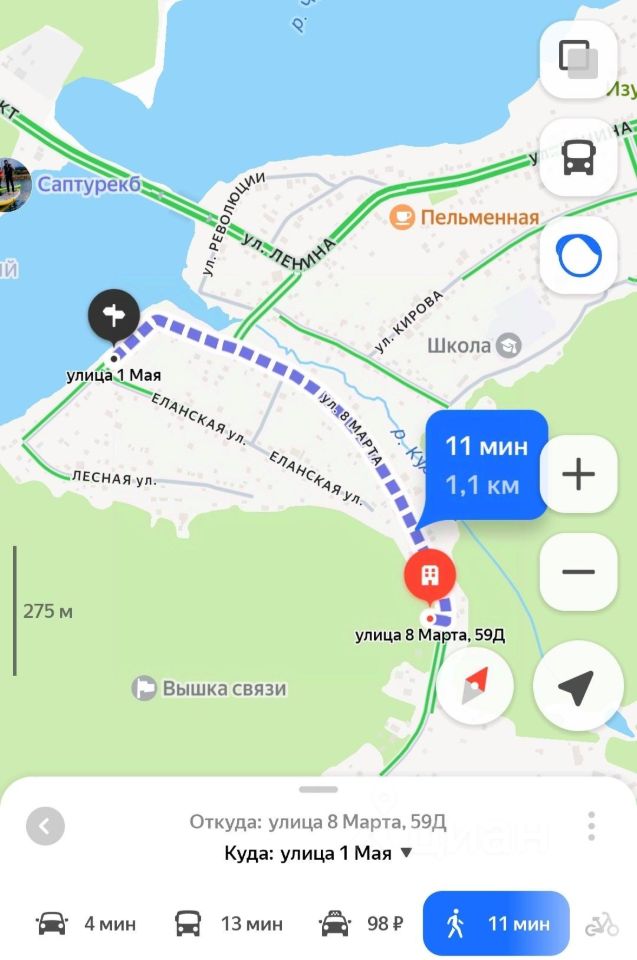Image resolution: width=637 pixels, height=960 pixels.
Task: Open route options overflow menu
Action: click(x=592, y=826)
